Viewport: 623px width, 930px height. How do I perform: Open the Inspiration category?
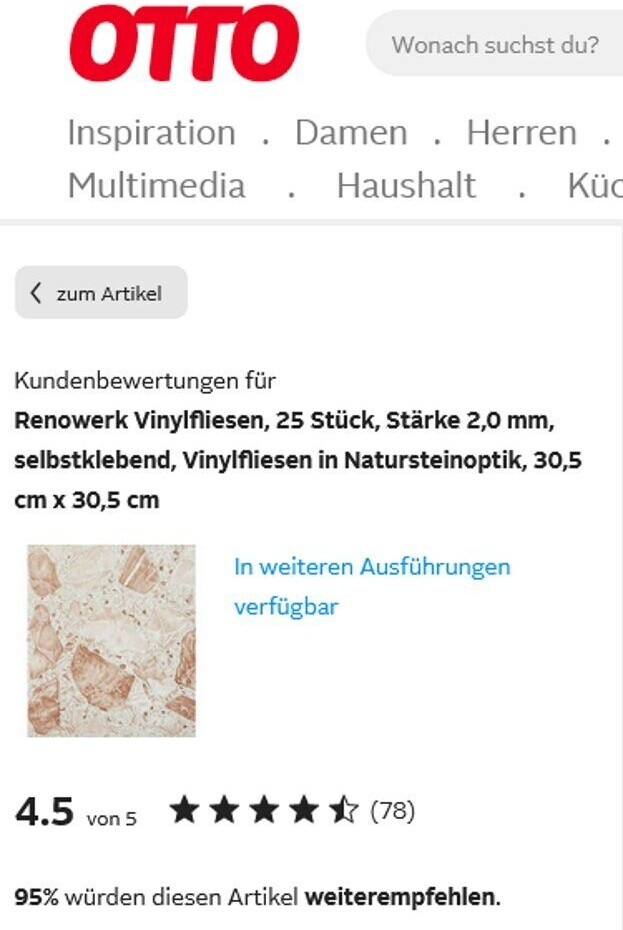click(x=151, y=133)
